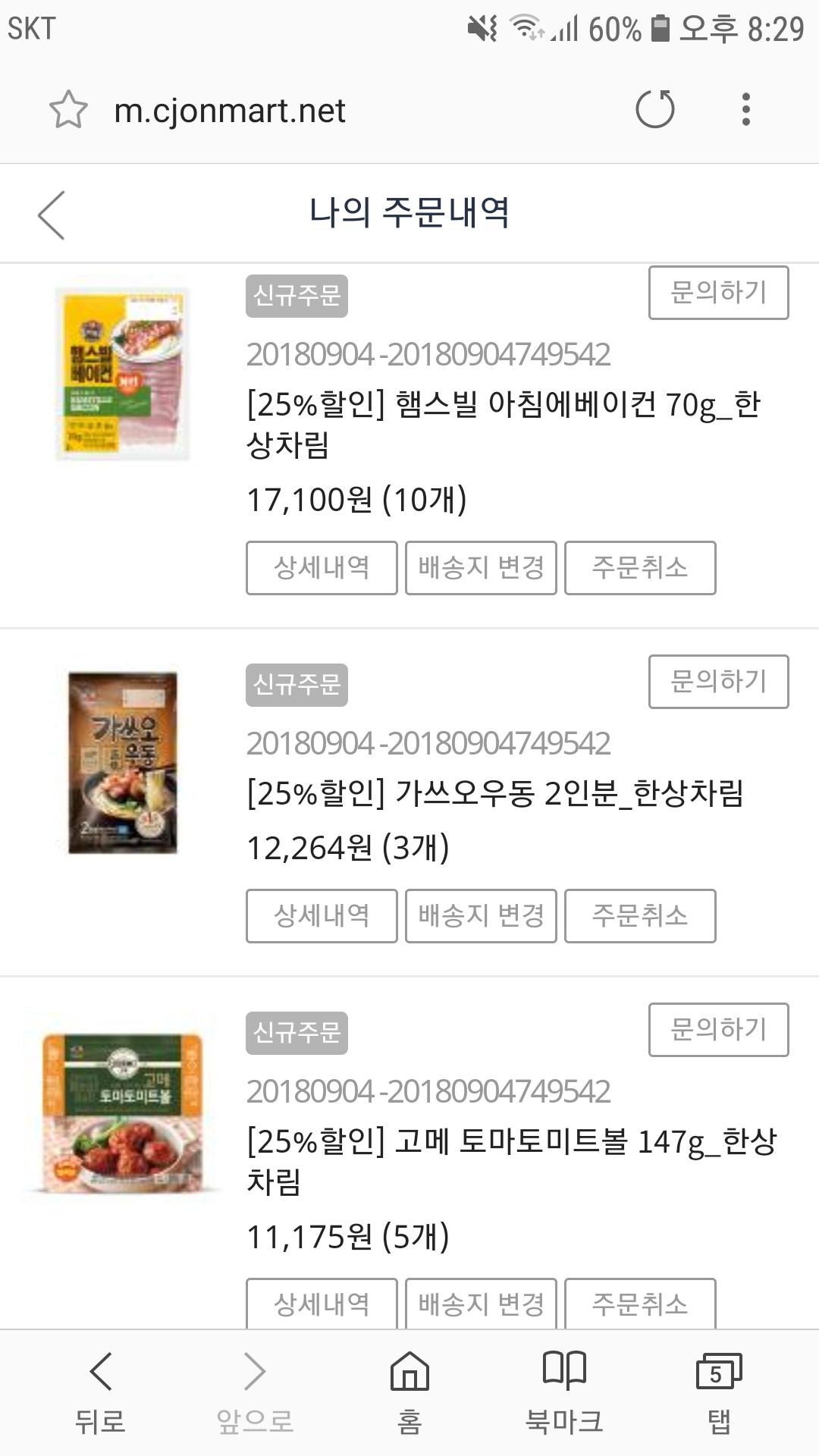Reload the m.cjonmart.net page

pyautogui.click(x=654, y=110)
